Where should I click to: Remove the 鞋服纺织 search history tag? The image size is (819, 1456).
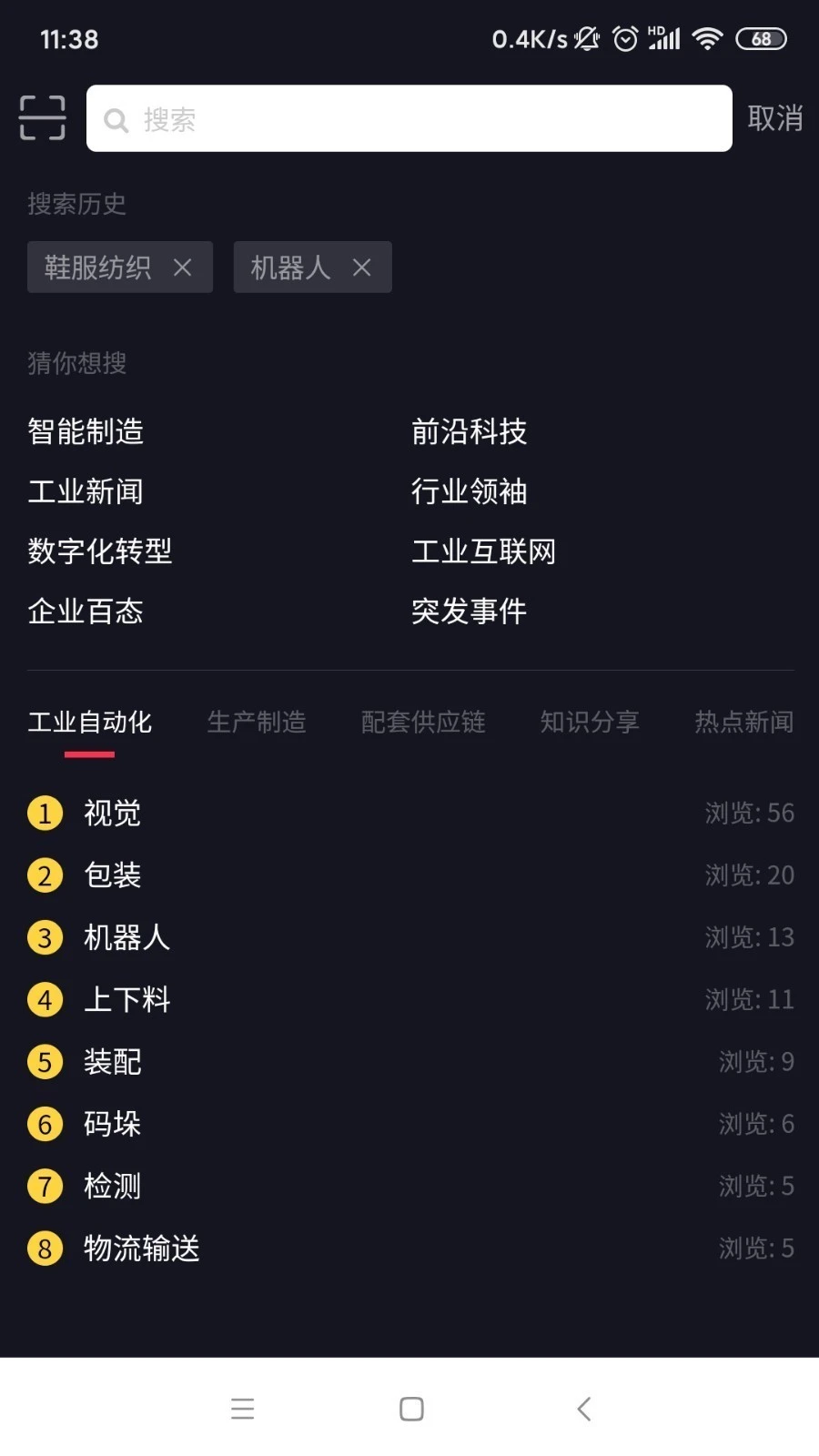tap(182, 267)
